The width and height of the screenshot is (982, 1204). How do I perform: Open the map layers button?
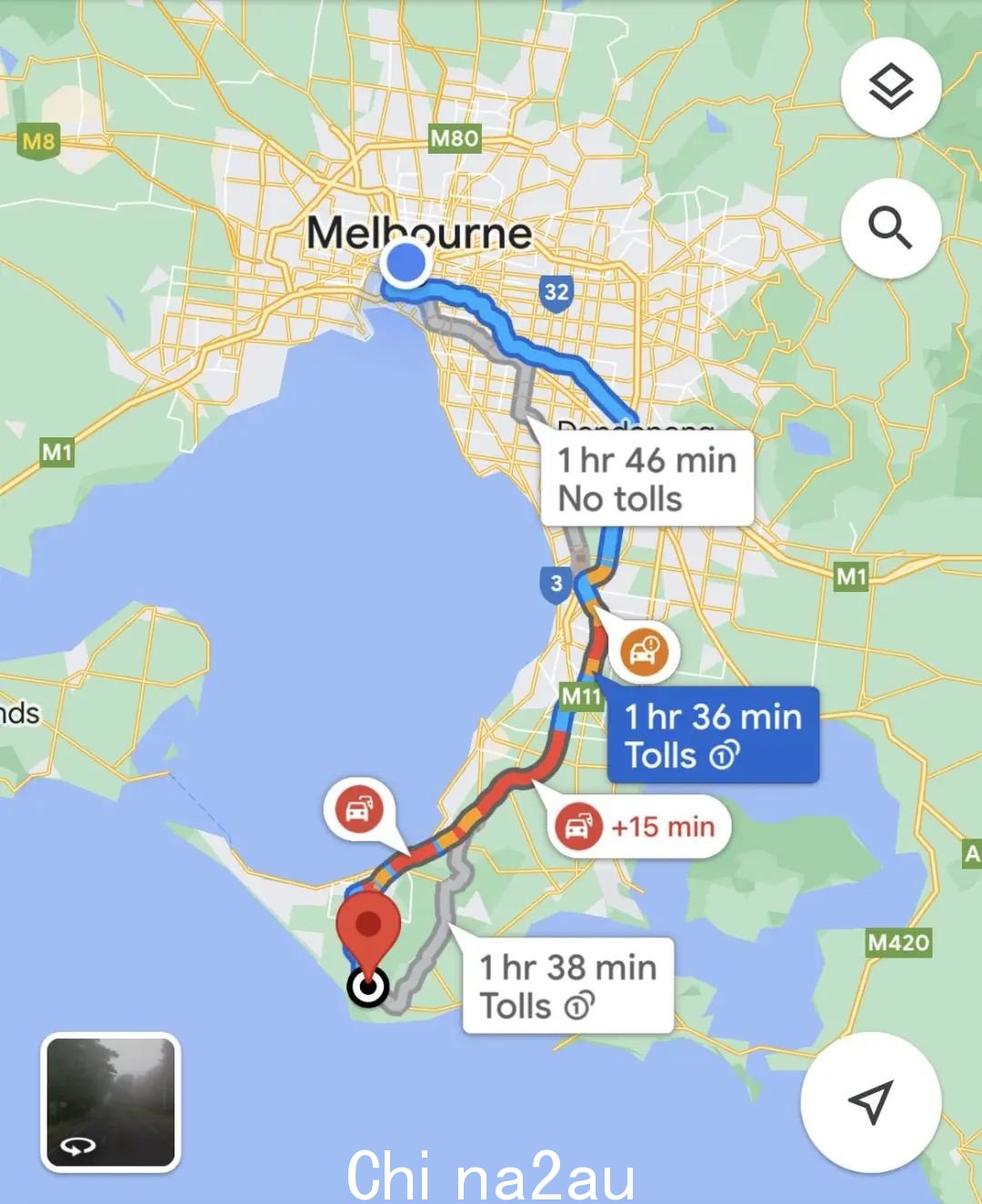click(x=890, y=87)
